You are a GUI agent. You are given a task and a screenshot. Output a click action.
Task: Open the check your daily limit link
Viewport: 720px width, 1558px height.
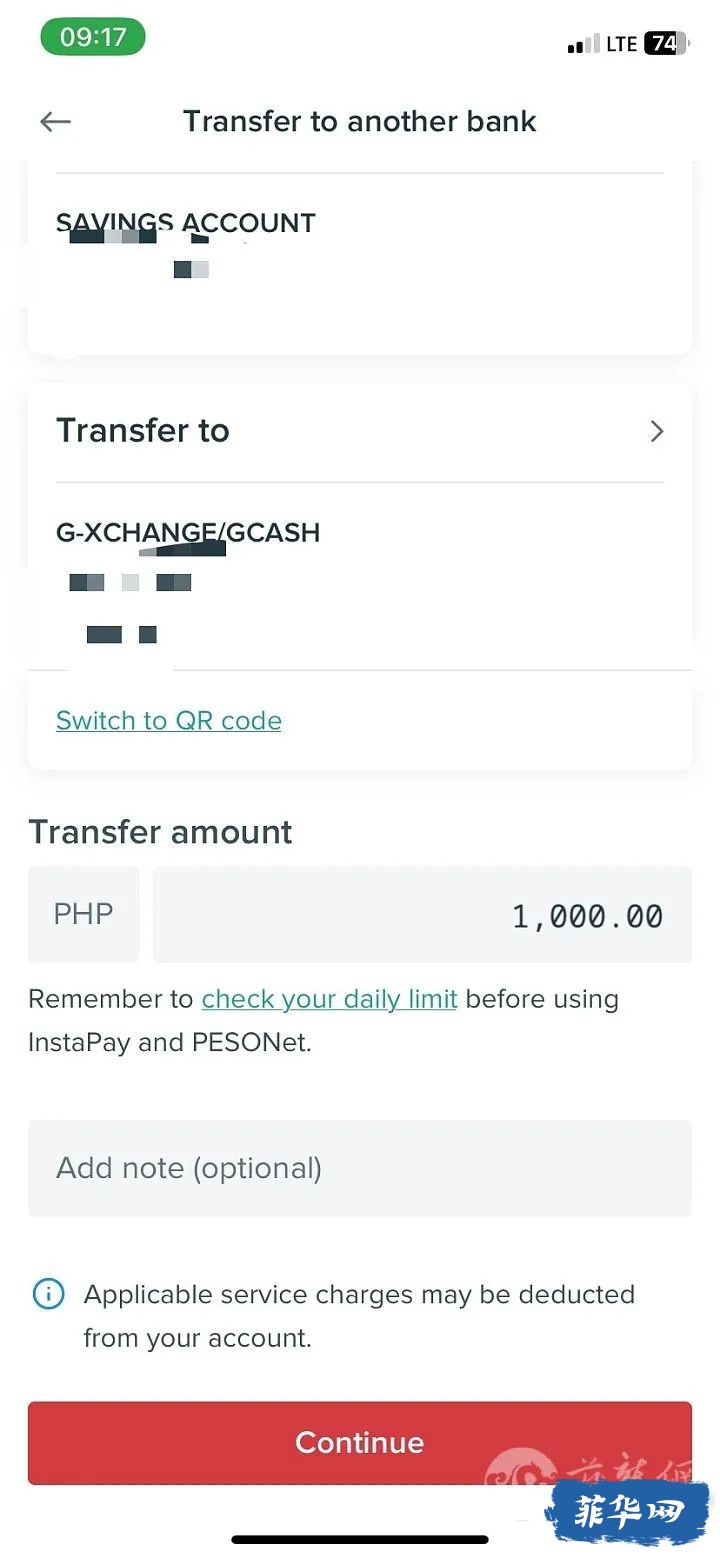point(330,999)
